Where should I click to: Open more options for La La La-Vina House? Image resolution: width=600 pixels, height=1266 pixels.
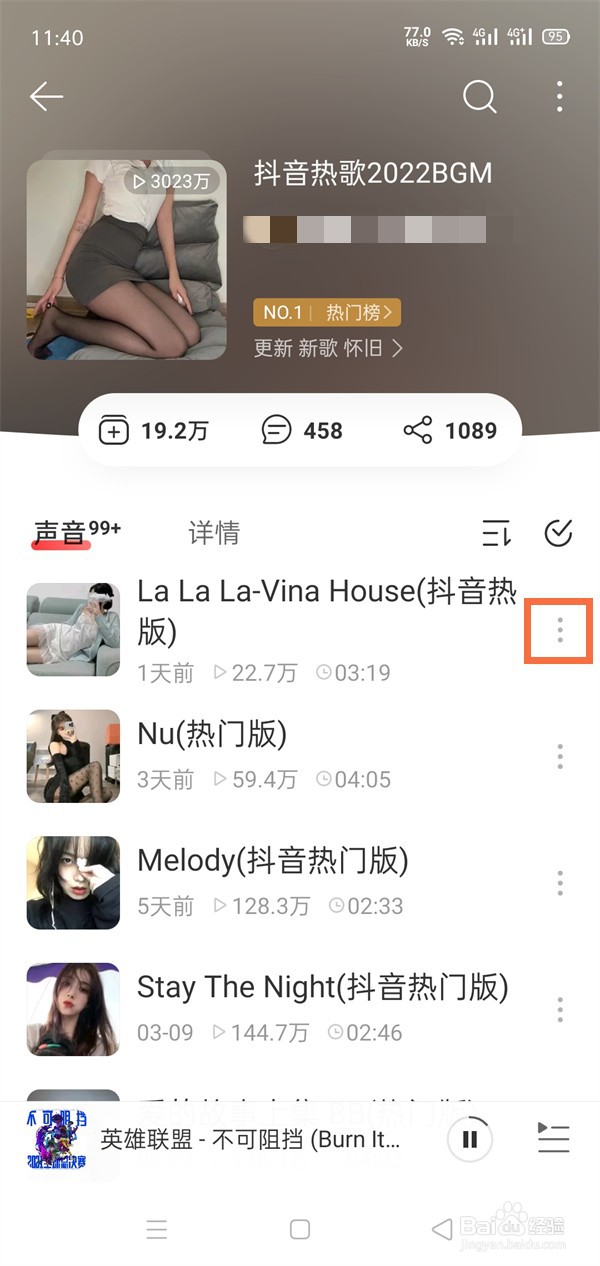point(559,630)
